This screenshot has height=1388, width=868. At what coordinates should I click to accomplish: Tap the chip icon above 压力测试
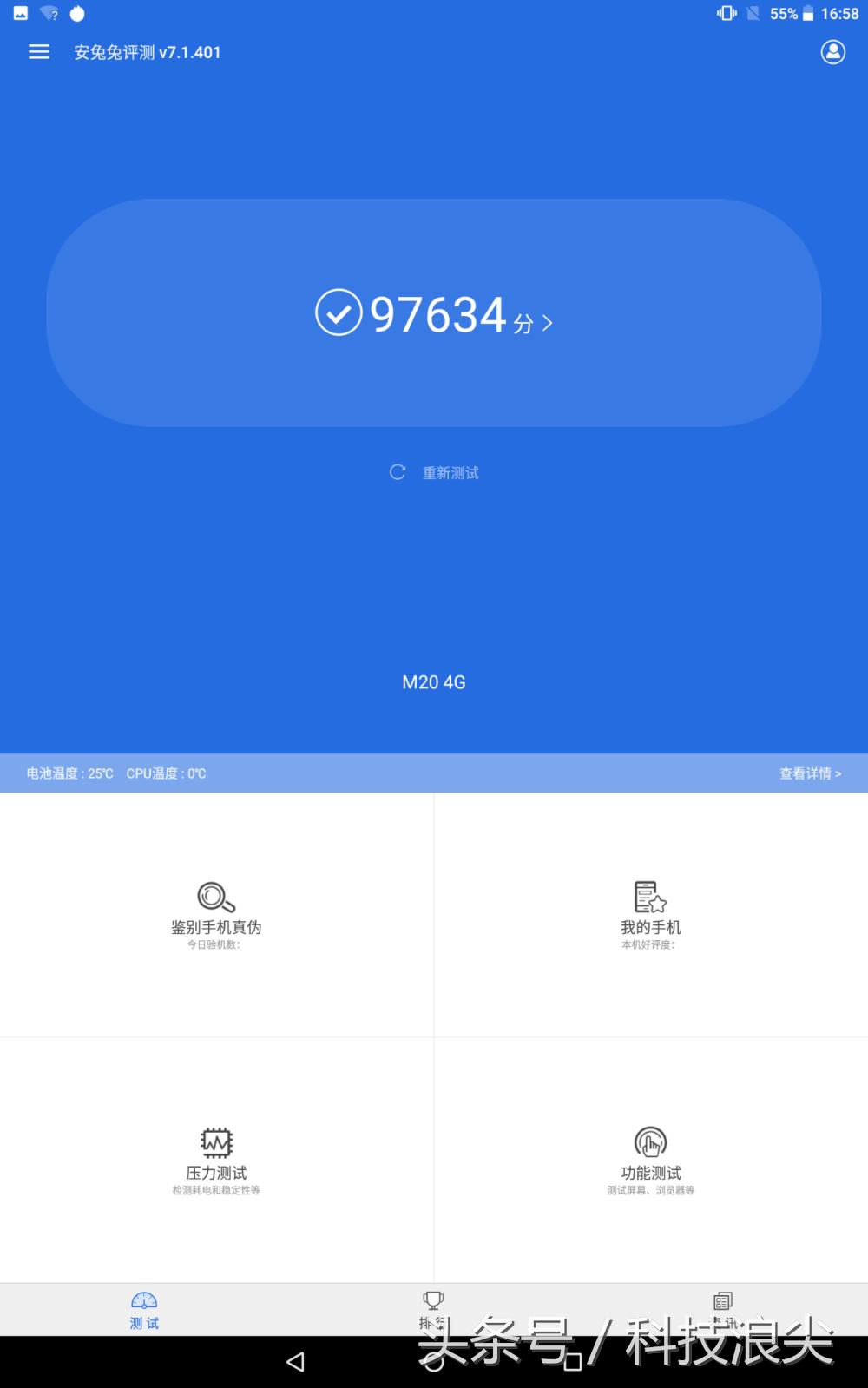[x=216, y=1144]
